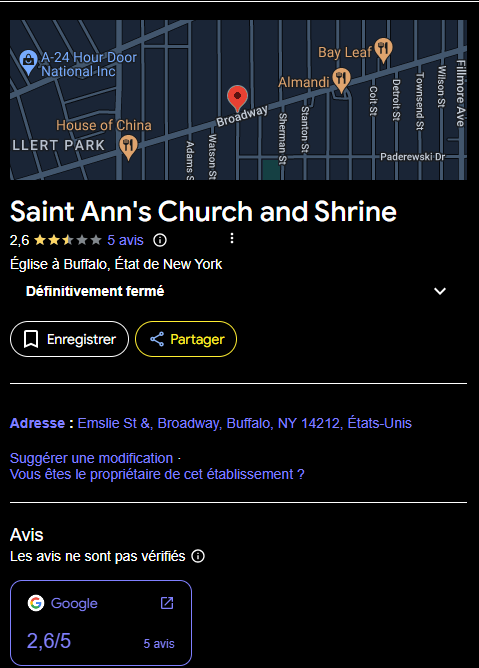Open the 5 avis reviews link
This screenshot has width=479, height=668.
coord(125,240)
